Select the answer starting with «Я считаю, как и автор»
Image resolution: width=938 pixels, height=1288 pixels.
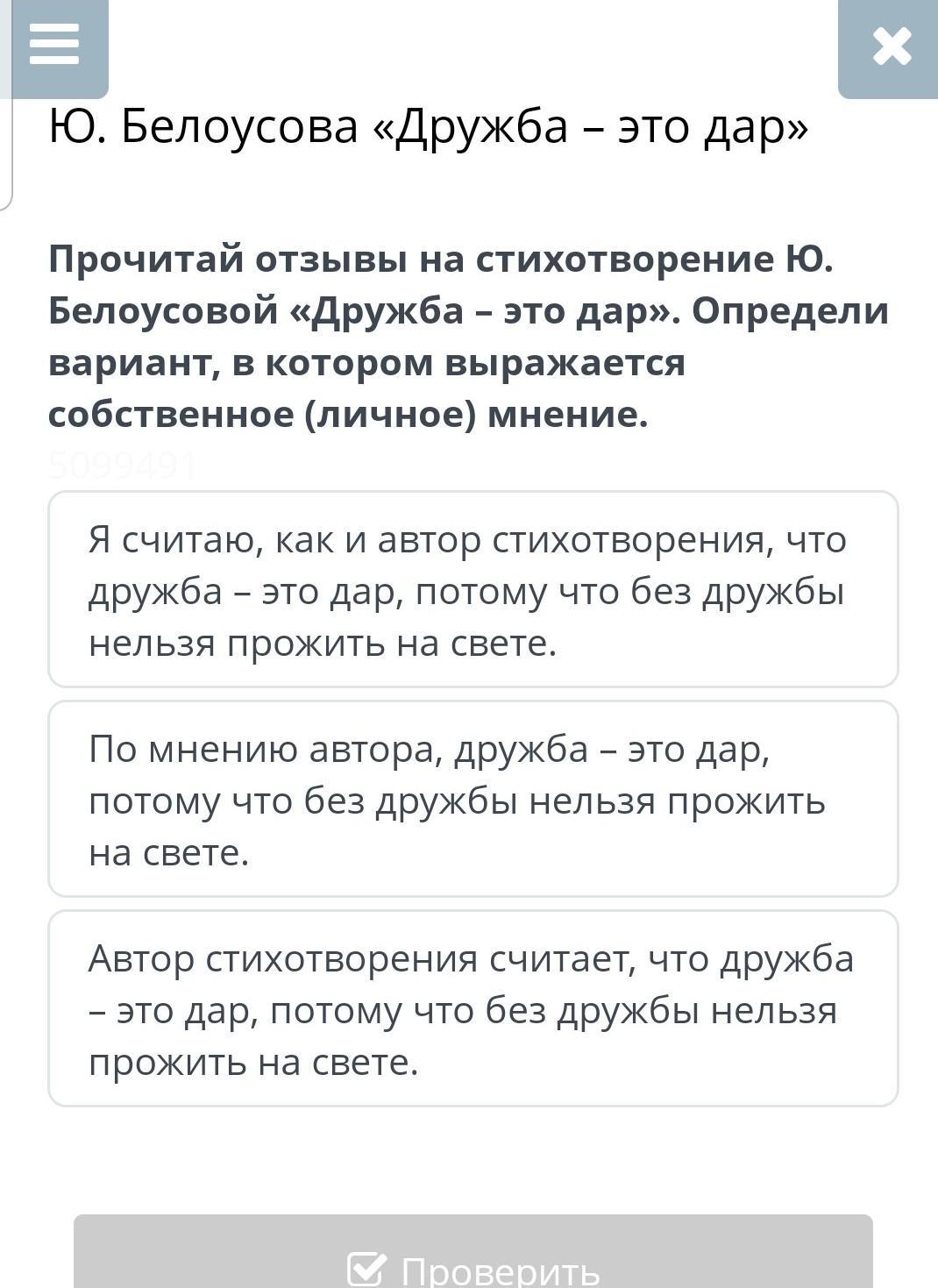(473, 589)
